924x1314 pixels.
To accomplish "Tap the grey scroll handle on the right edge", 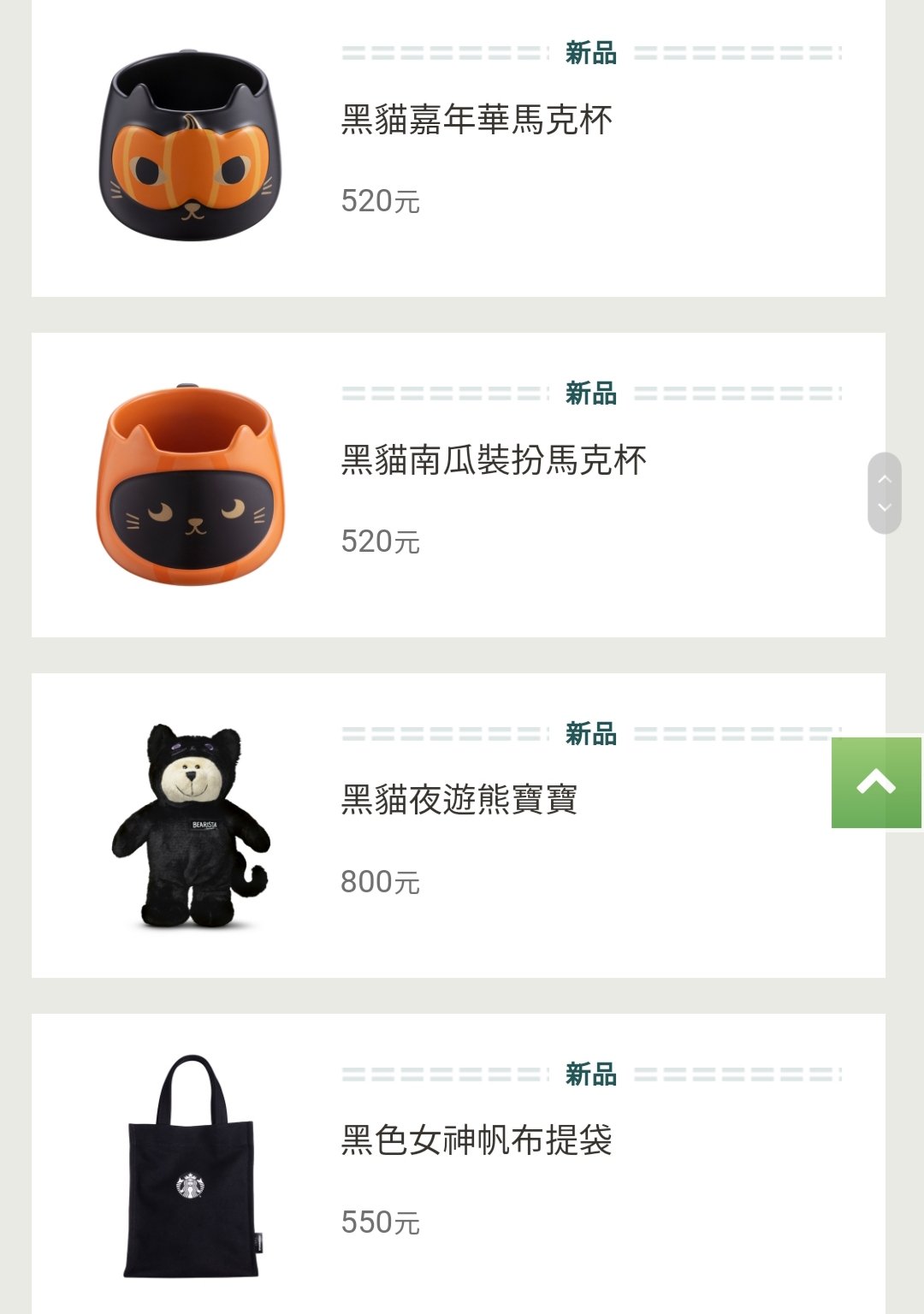I will coord(885,494).
